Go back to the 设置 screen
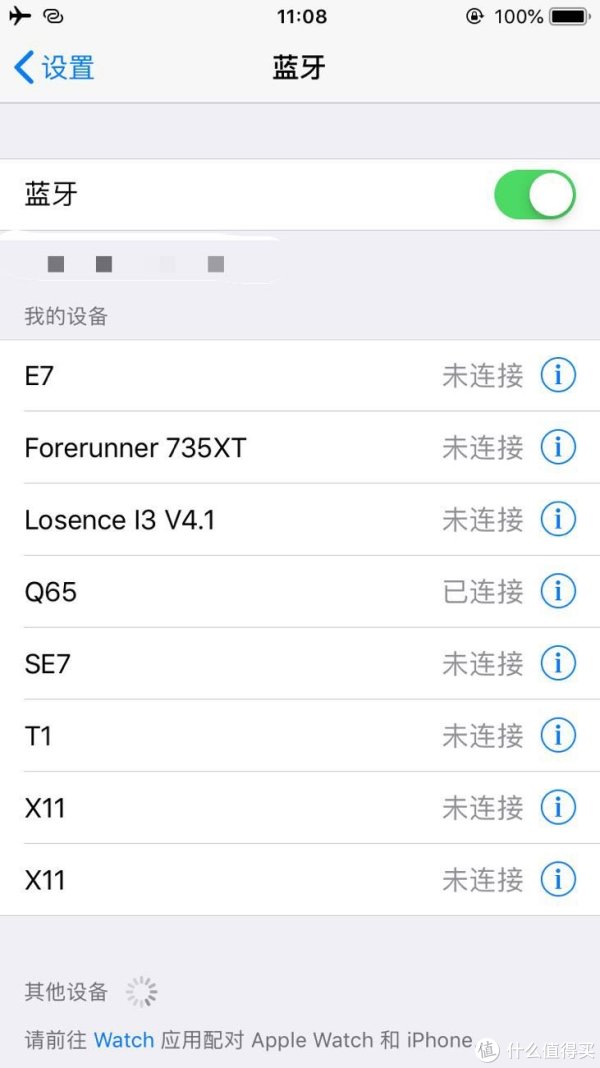Viewport: 600px width, 1068px height. (x=54, y=68)
